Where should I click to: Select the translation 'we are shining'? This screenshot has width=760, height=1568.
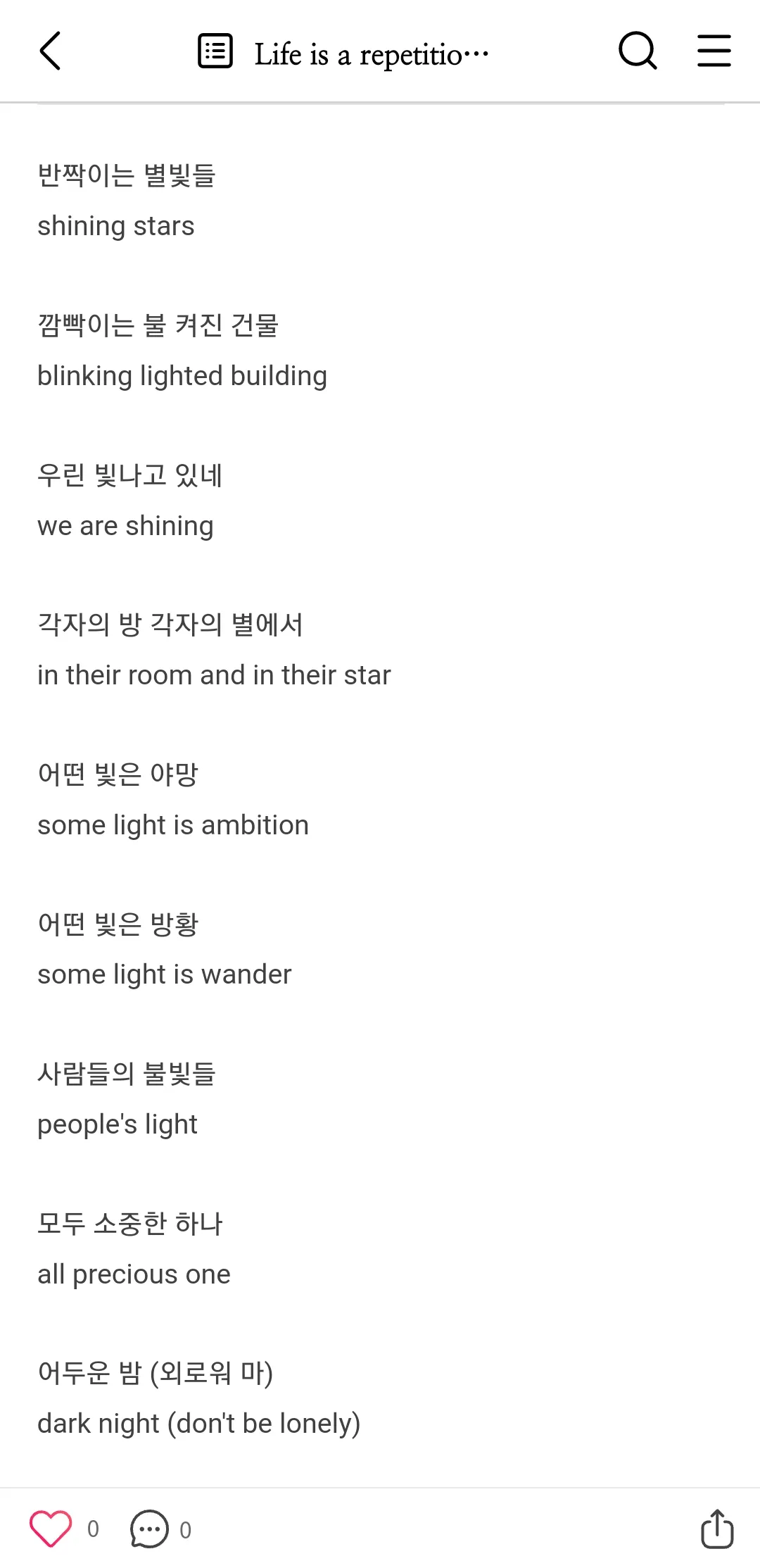[125, 525]
